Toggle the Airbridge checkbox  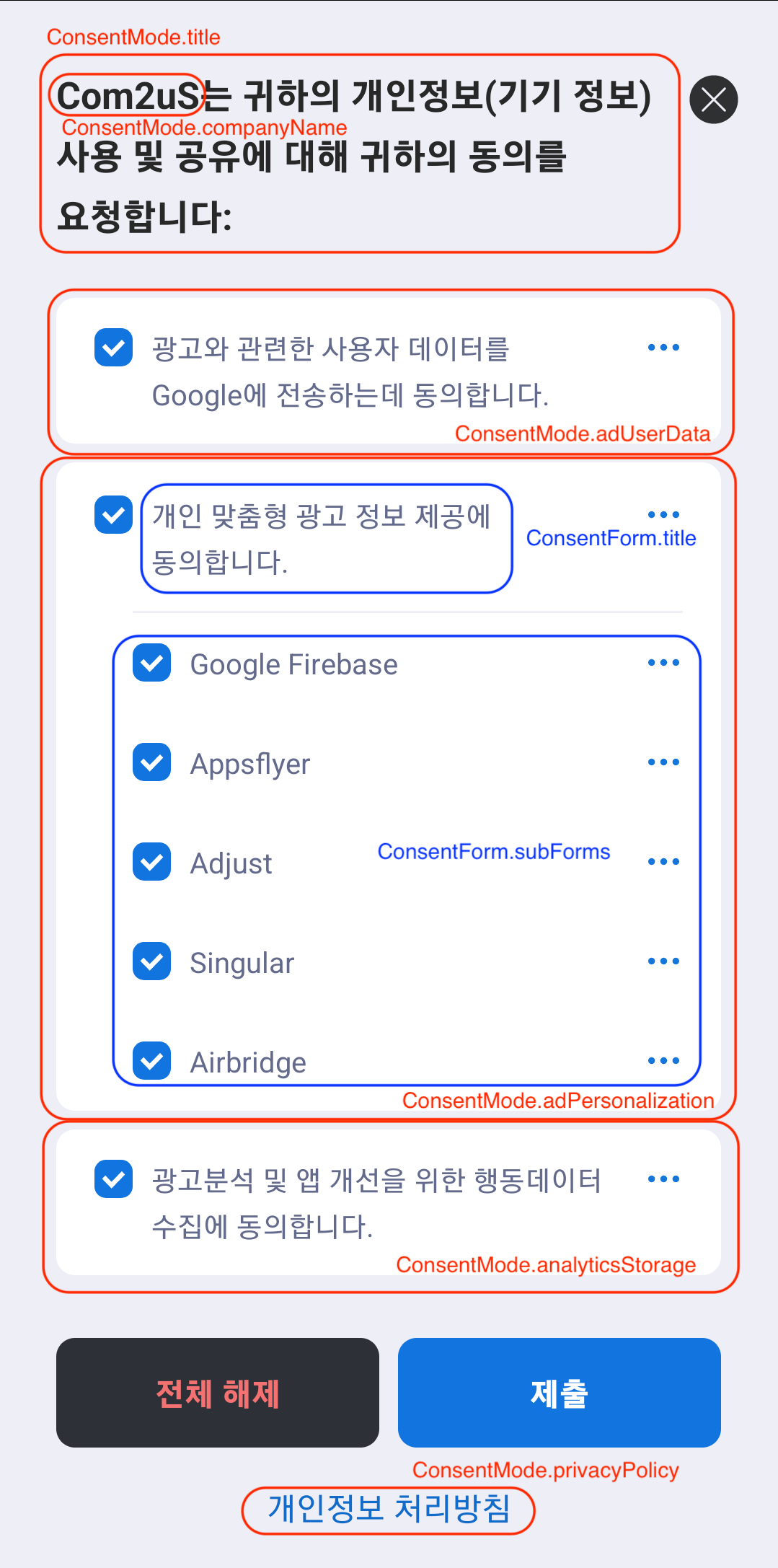[151, 1061]
